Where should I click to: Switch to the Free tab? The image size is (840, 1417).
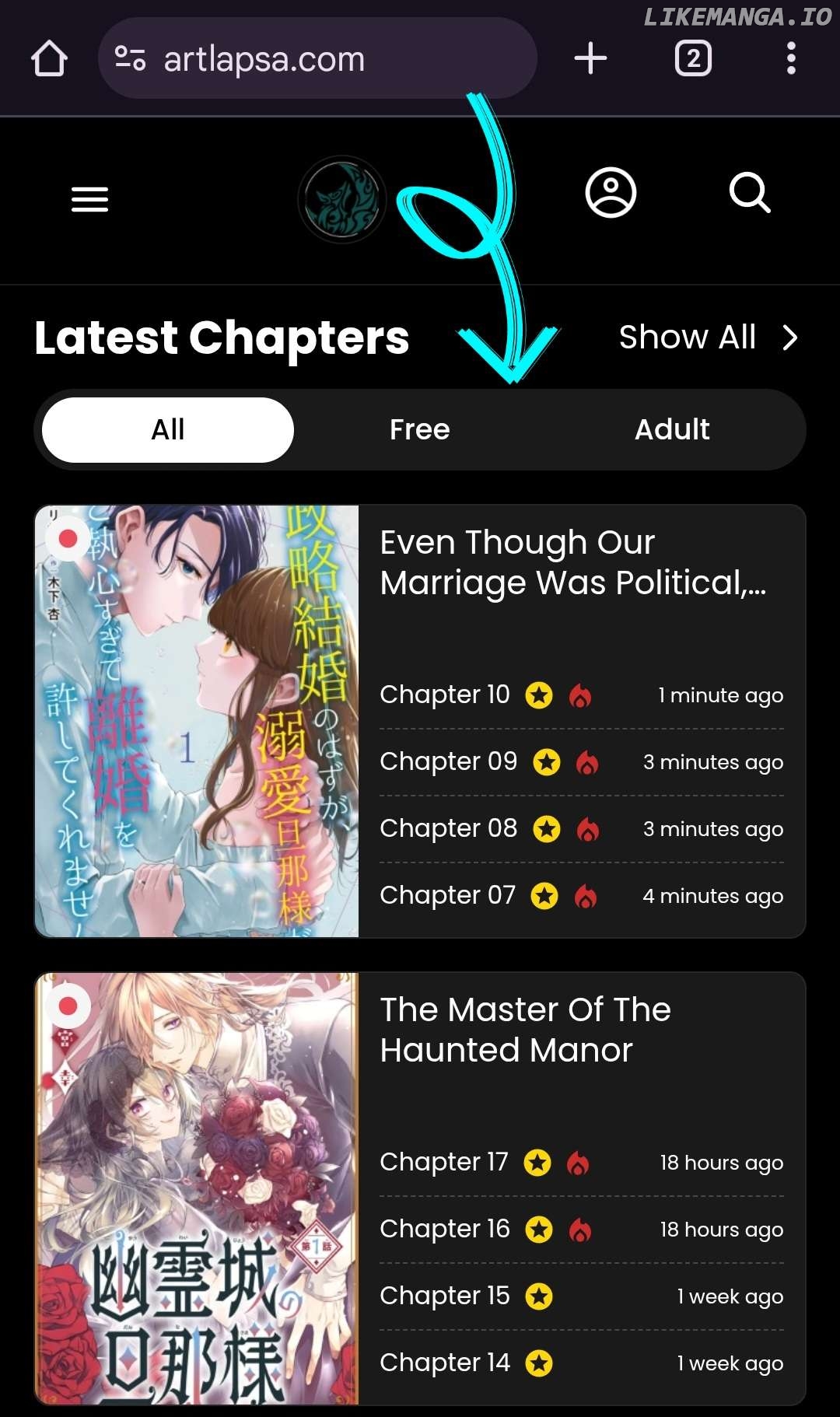click(420, 429)
